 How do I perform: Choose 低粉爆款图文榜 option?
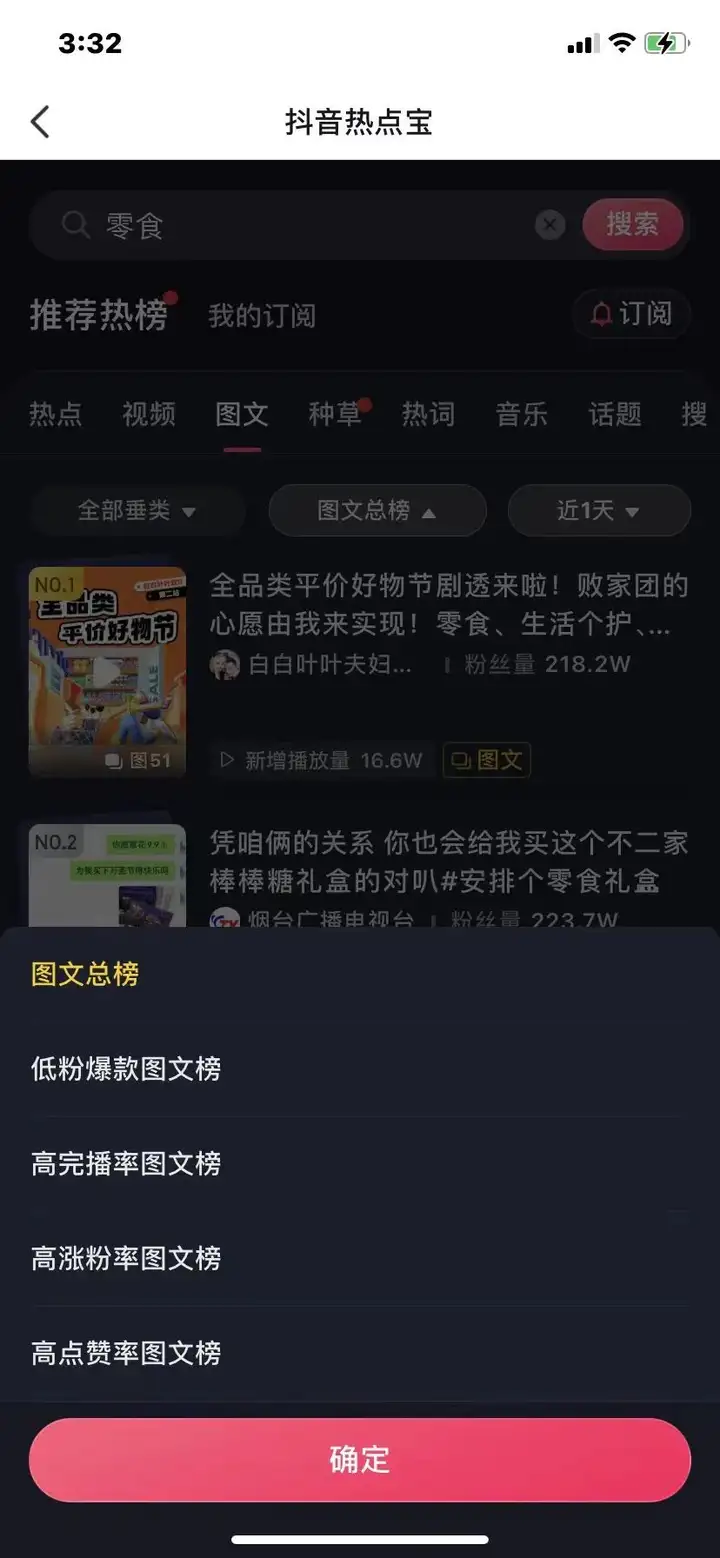click(x=126, y=1069)
